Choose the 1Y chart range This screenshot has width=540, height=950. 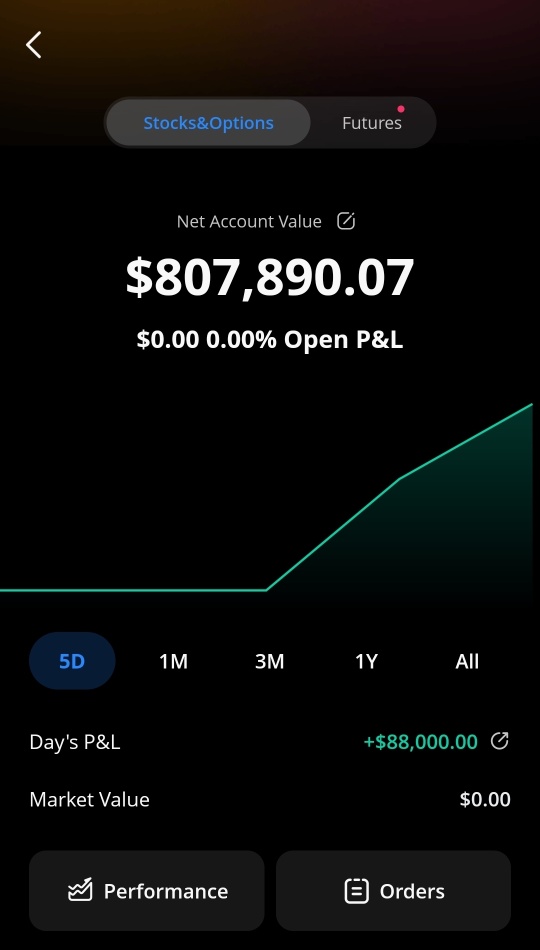click(366, 661)
